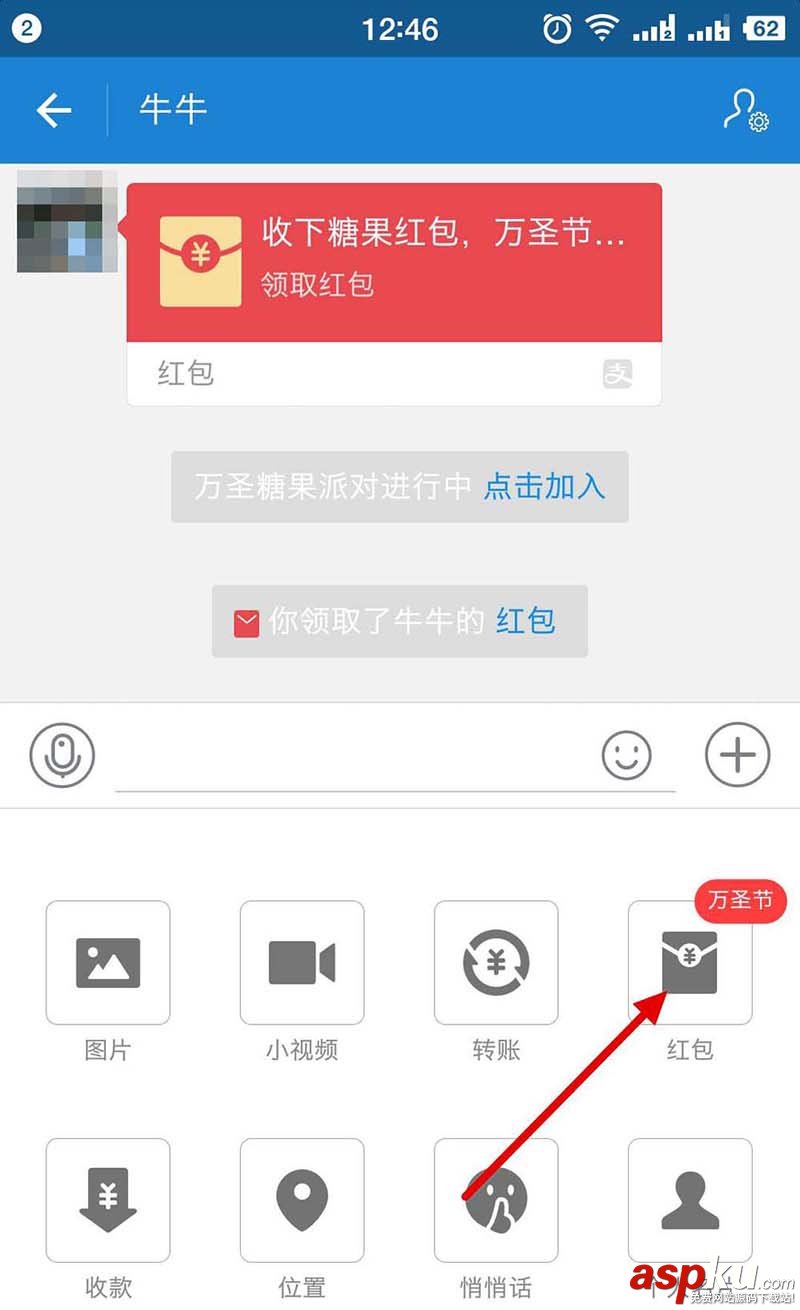Start a 转账 money transfer

click(x=496, y=963)
